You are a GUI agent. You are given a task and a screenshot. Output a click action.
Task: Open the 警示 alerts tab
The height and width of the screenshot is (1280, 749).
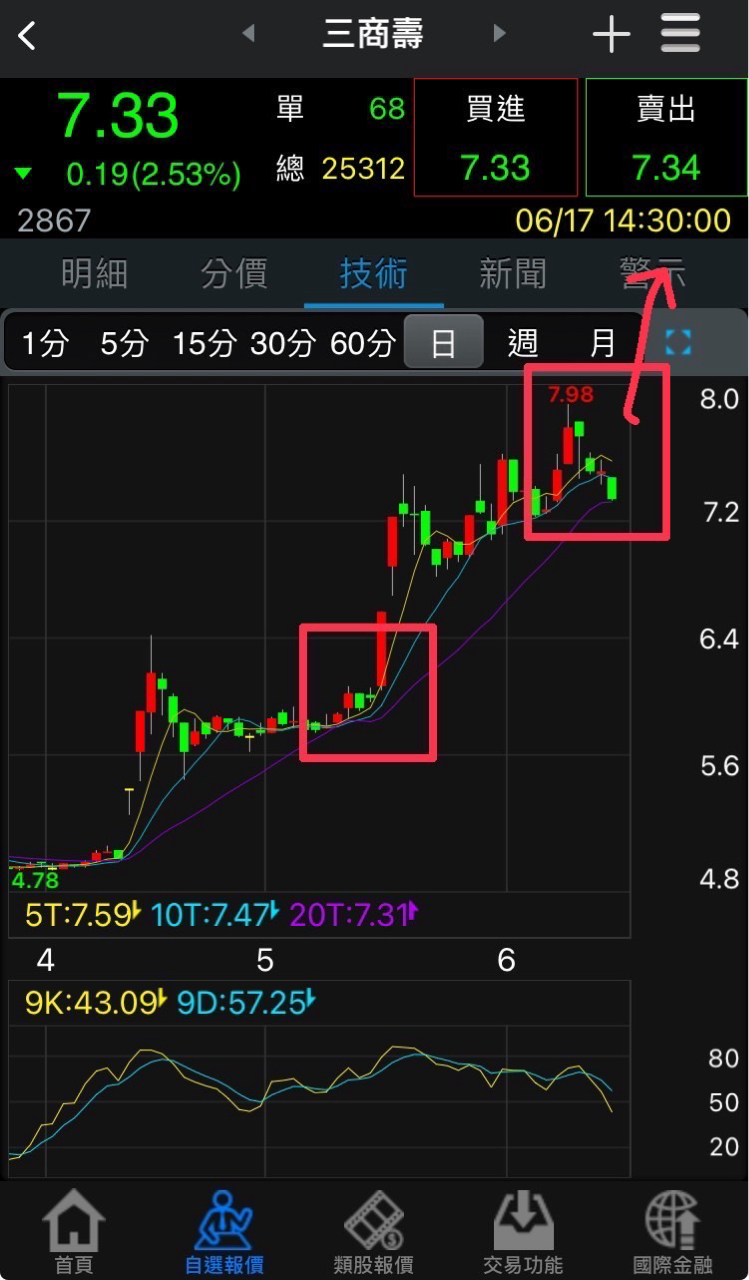pos(652,273)
